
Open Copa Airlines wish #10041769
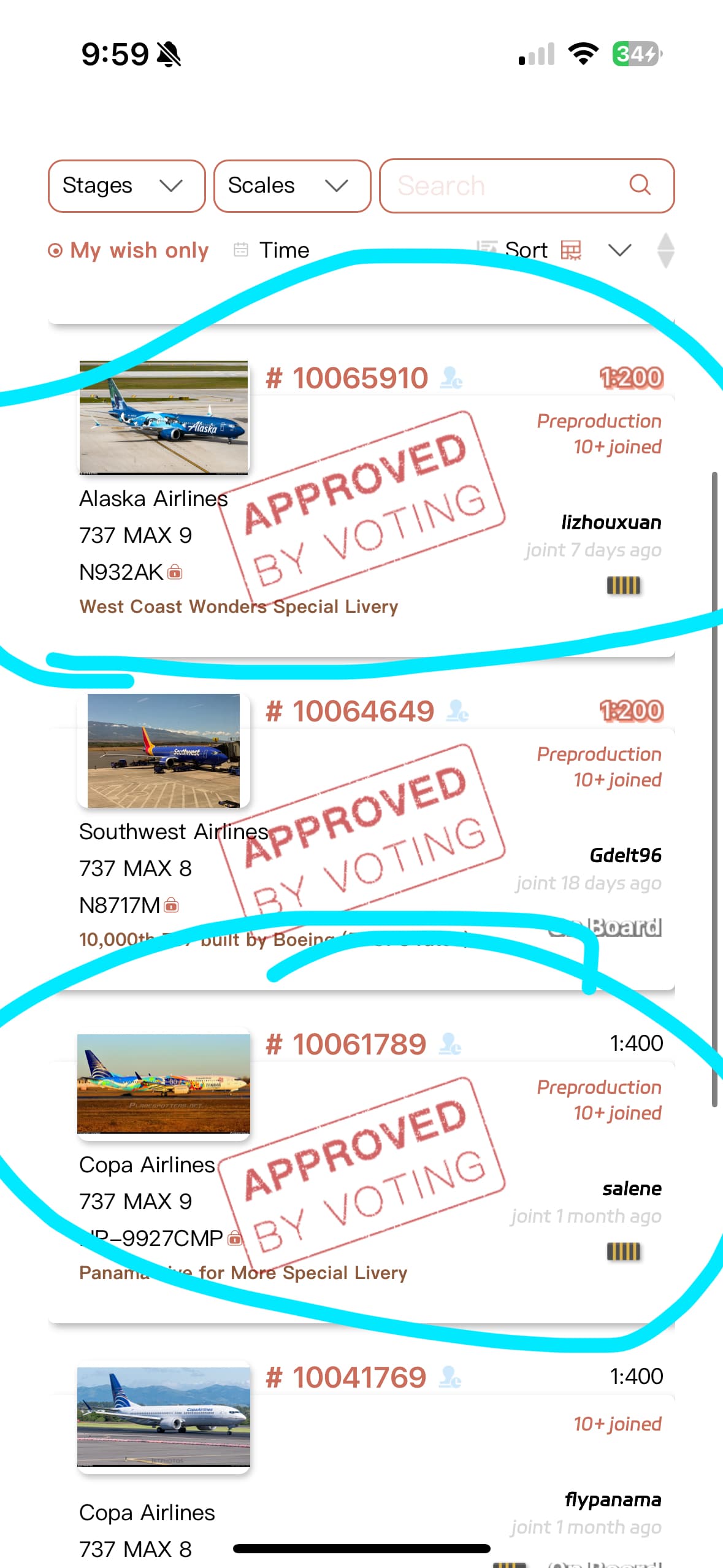click(346, 1377)
